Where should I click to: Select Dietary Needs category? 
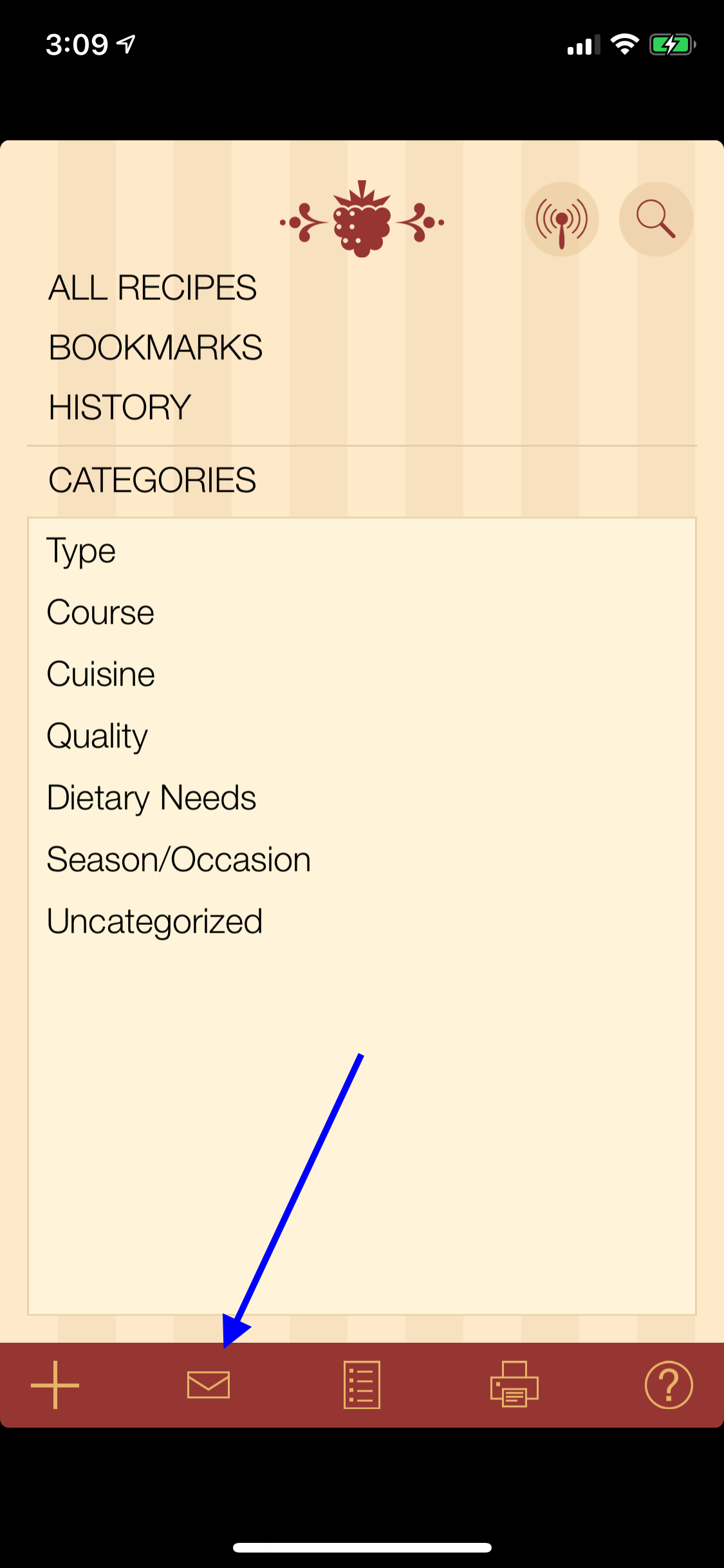(x=152, y=798)
